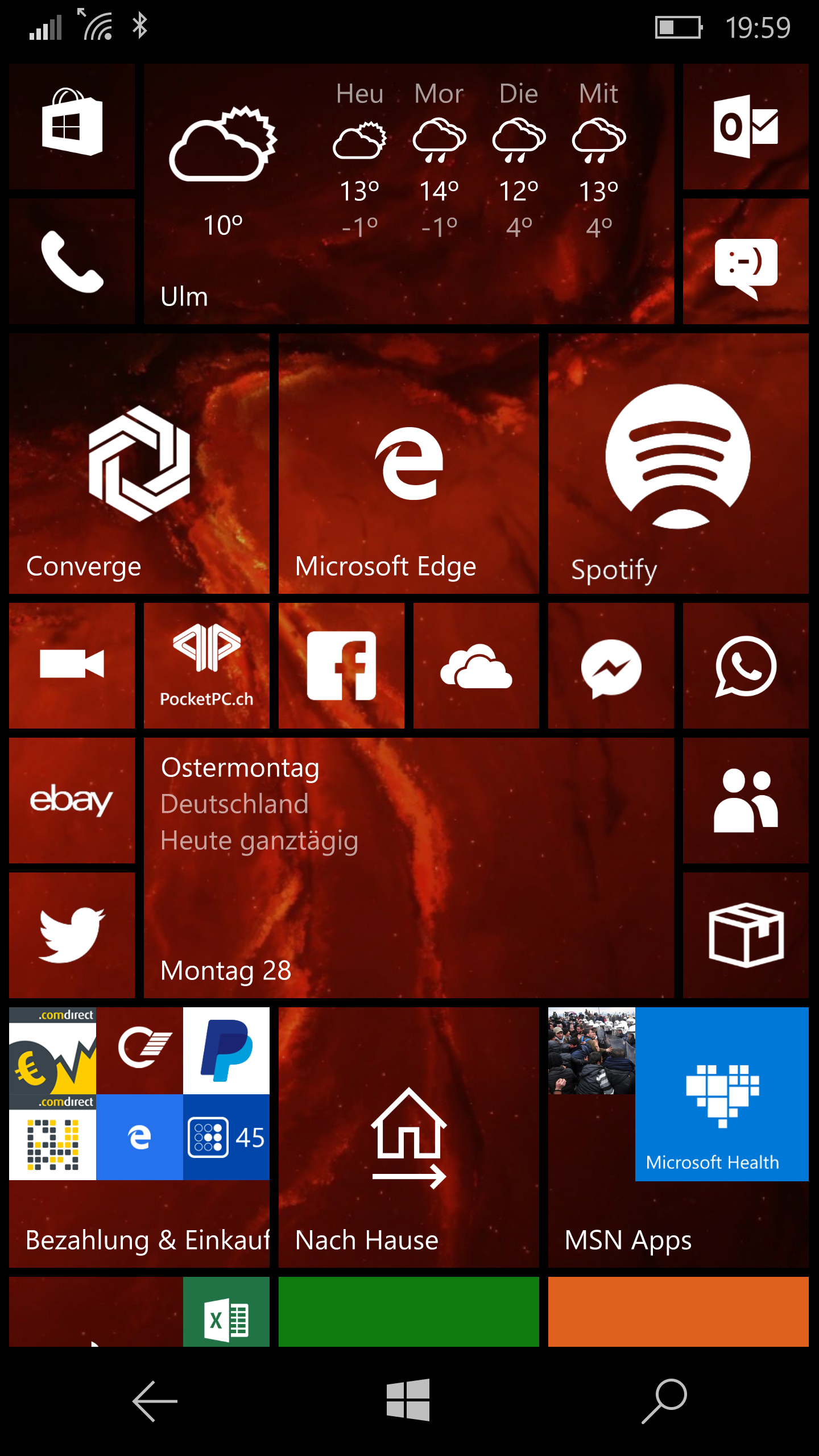This screenshot has height=1456, width=819.
Task: Open the Phone dialer tile
Action: point(72,261)
